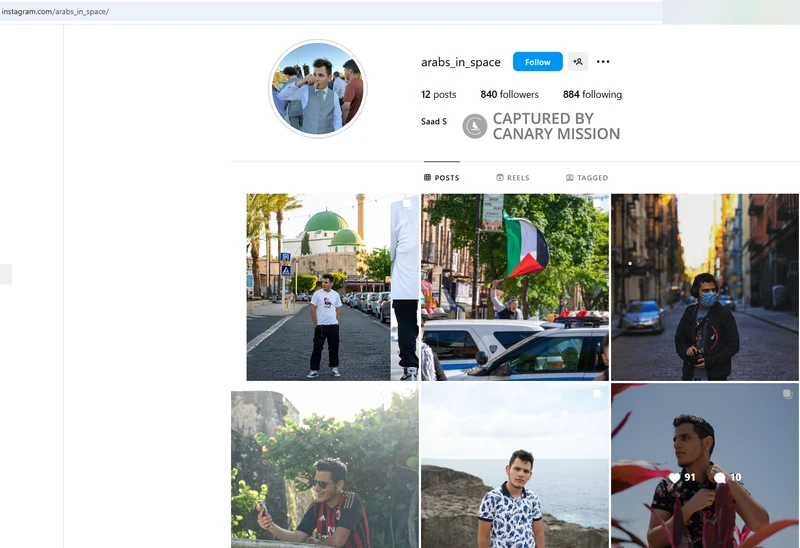View the 884 following list
The image size is (800, 548).
(592, 95)
